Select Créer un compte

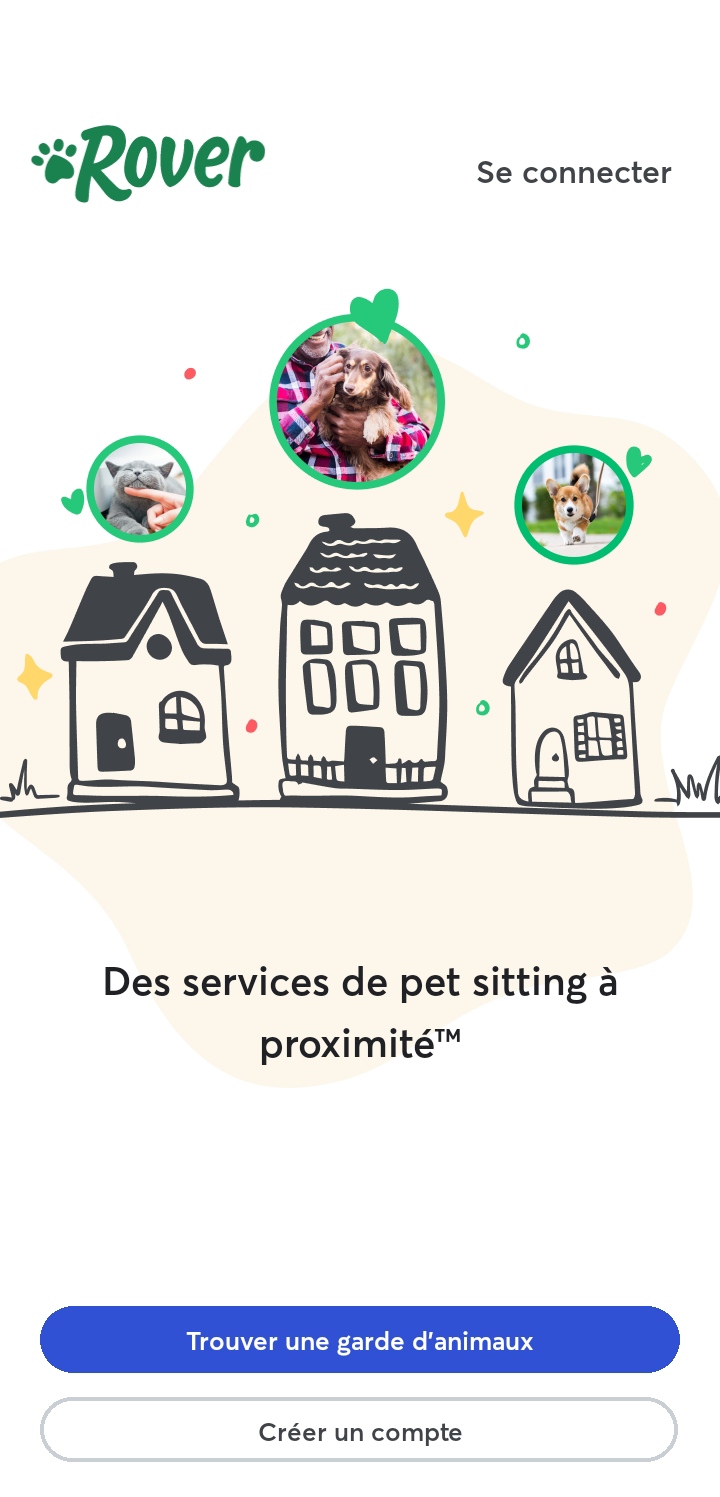point(360,1431)
